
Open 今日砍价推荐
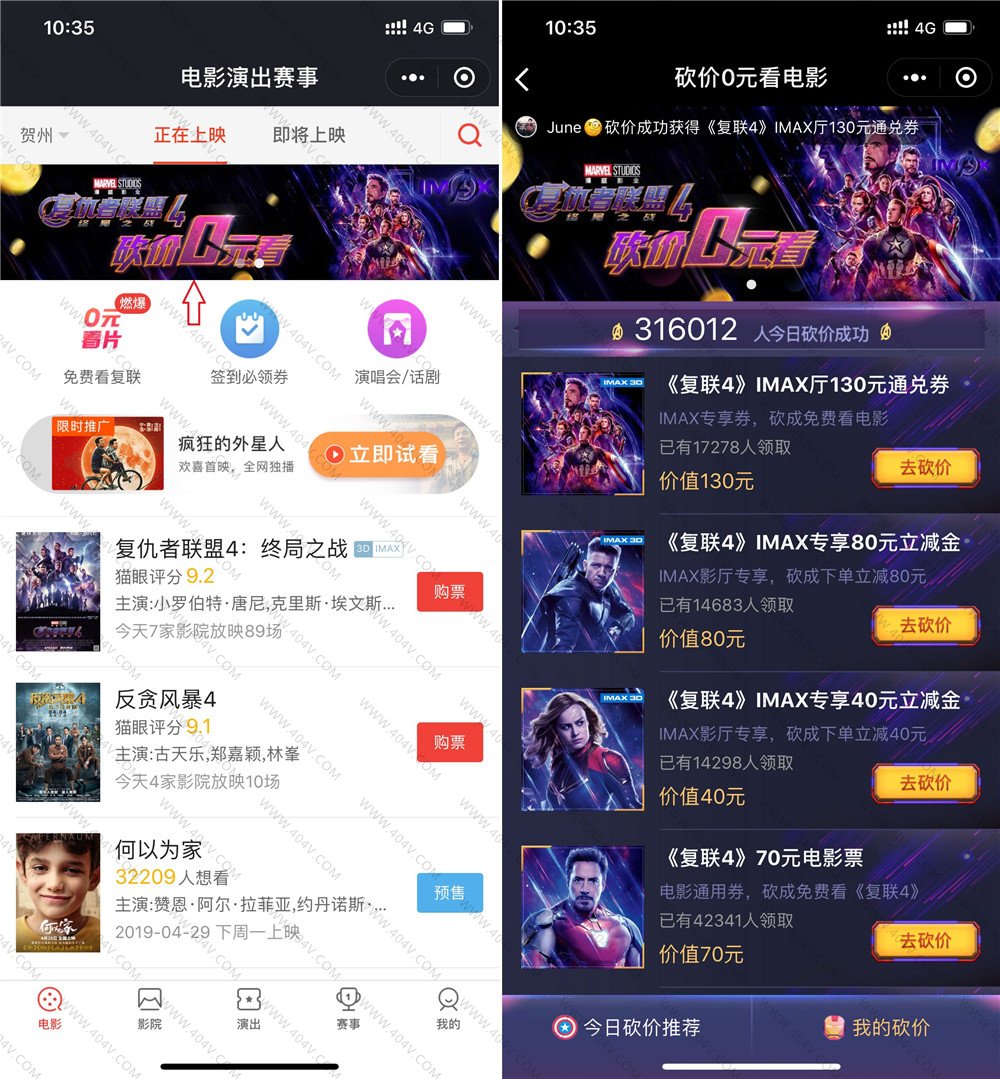tap(627, 1027)
